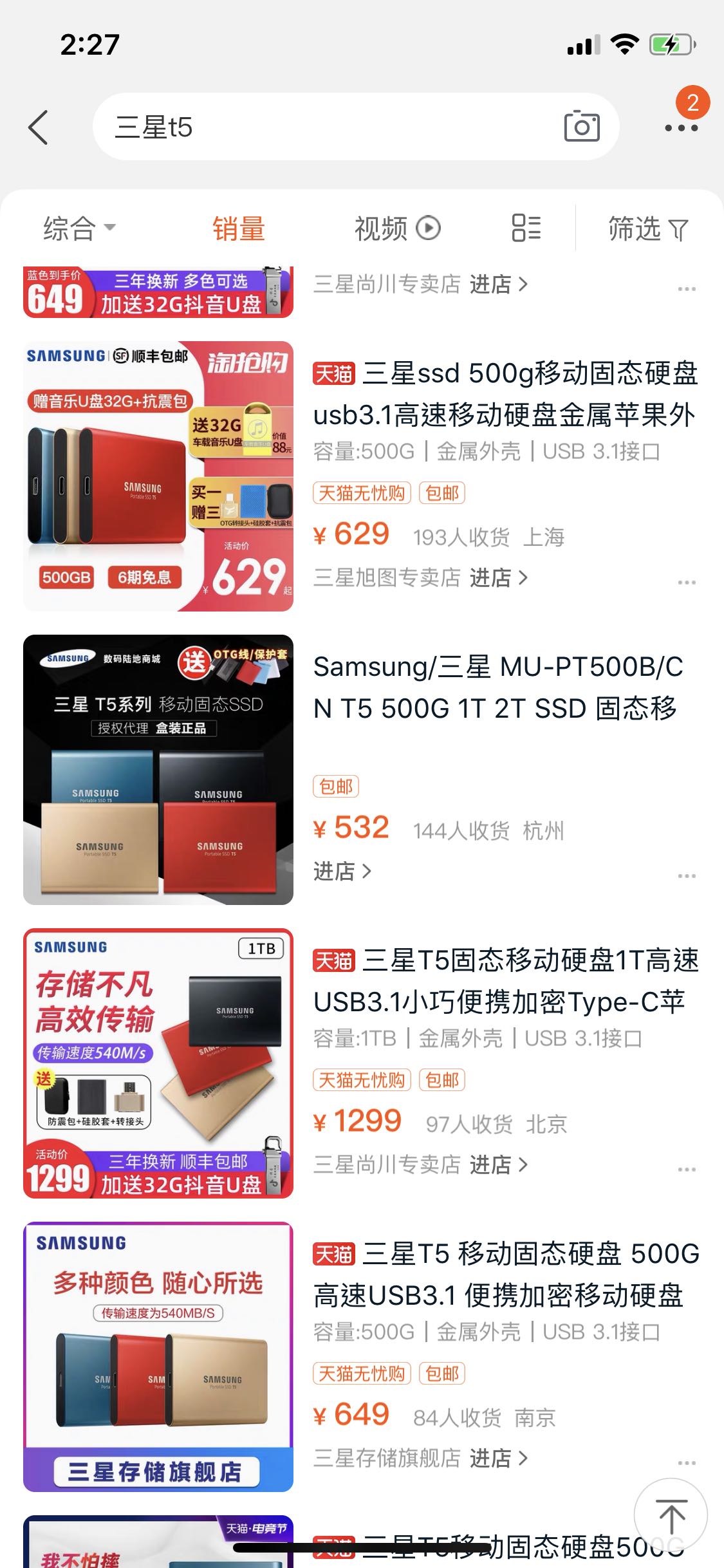724x1568 pixels.
Task: Jump back to top of results
Action: [x=671, y=1516]
